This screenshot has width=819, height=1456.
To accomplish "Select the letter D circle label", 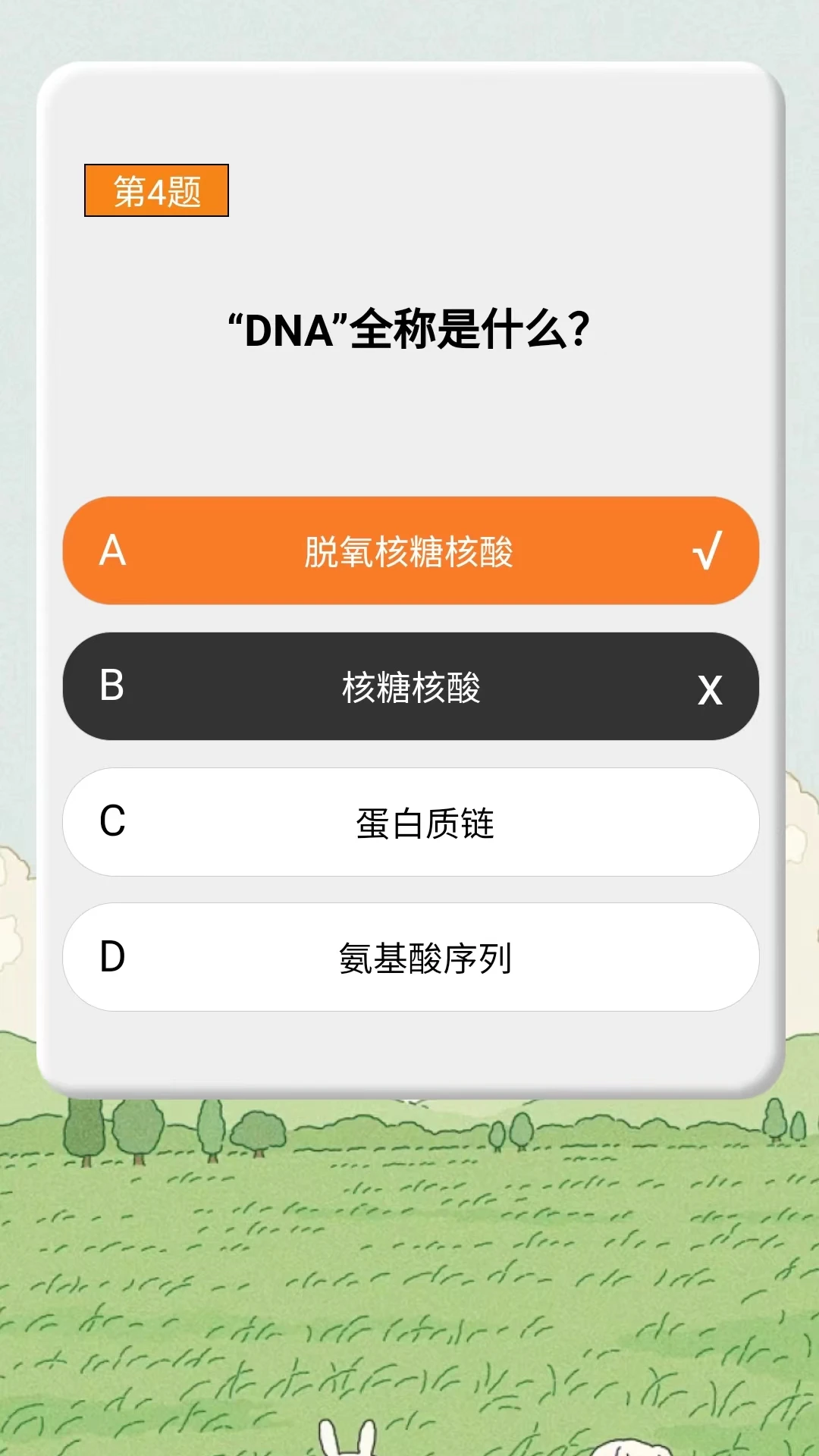I will pyautogui.click(x=112, y=958).
